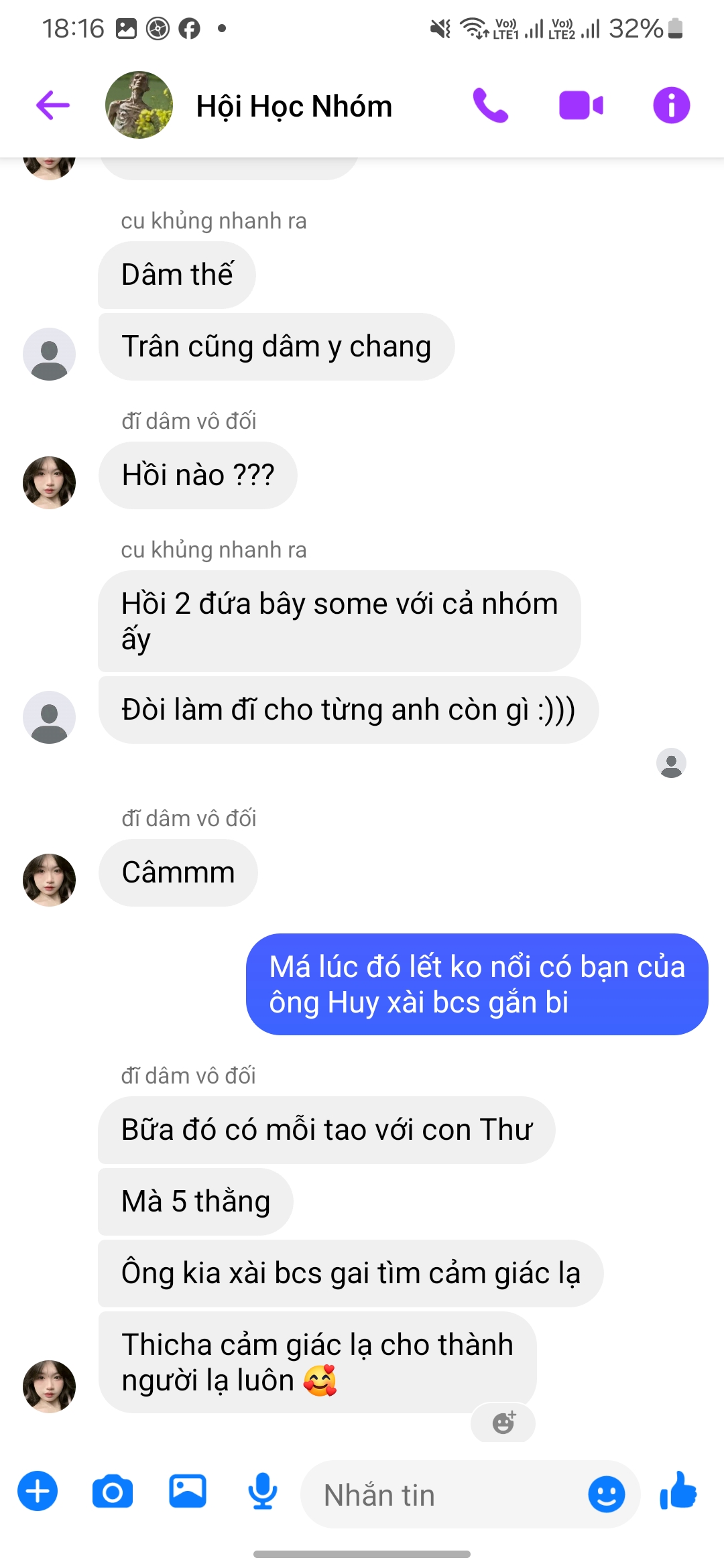This screenshot has width=724, height=1568.
Task: Go back to the chat list
Action: (x=53, y=105)
